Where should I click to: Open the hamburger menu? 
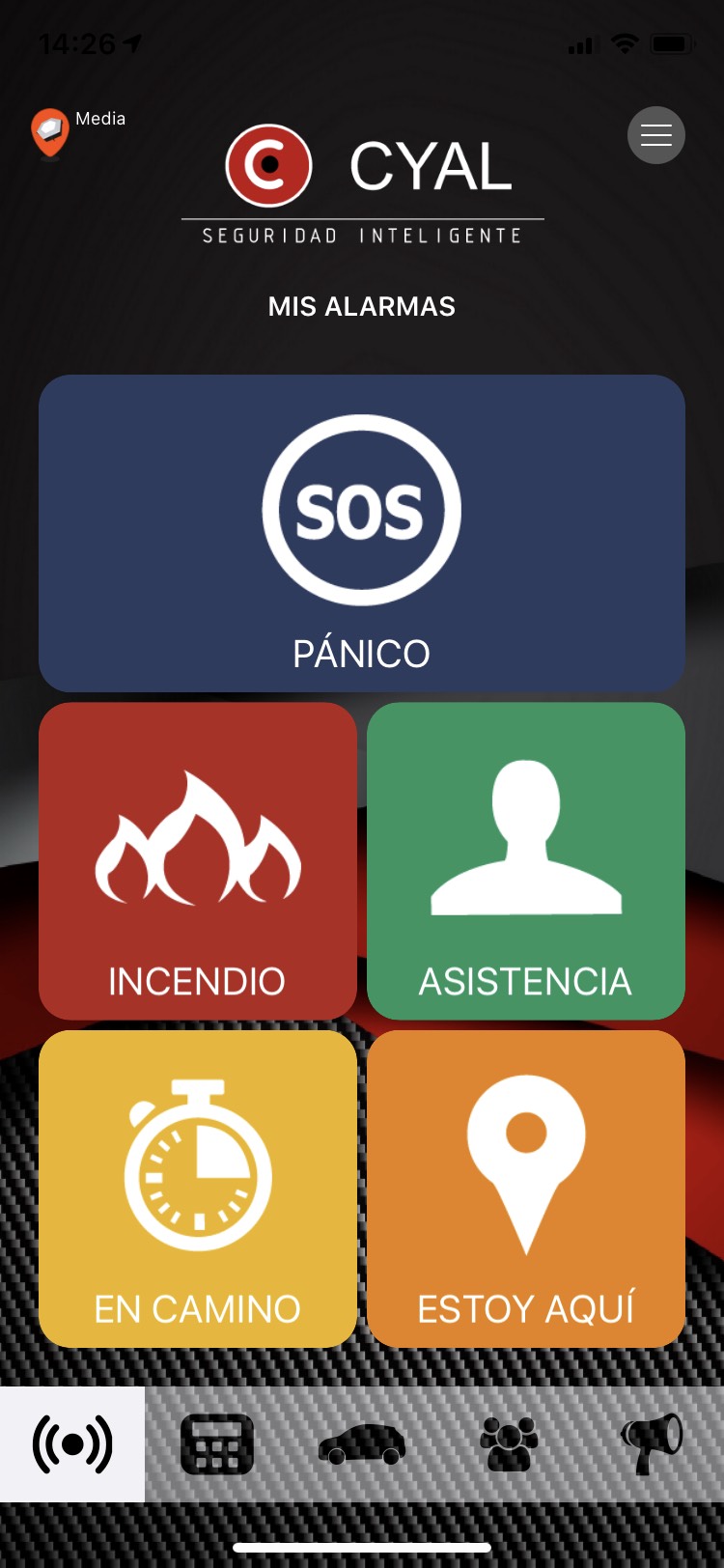tap(656, 135)
